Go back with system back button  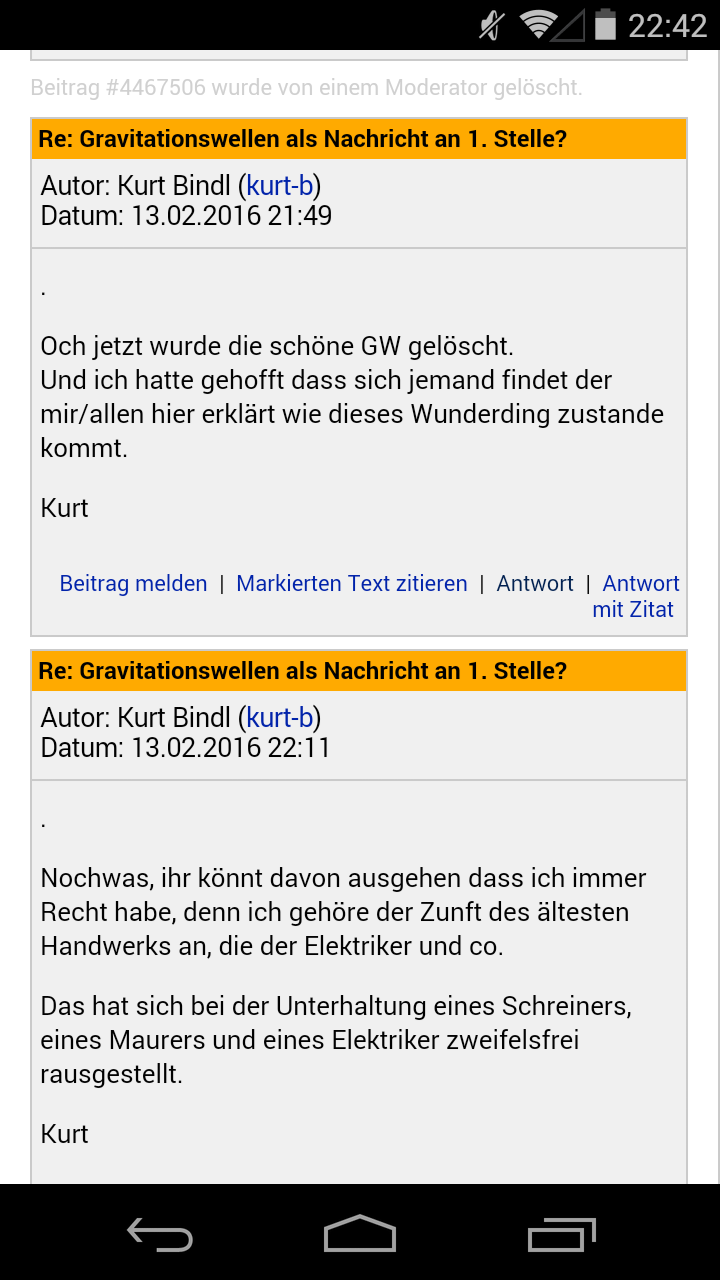point(160,1233)
